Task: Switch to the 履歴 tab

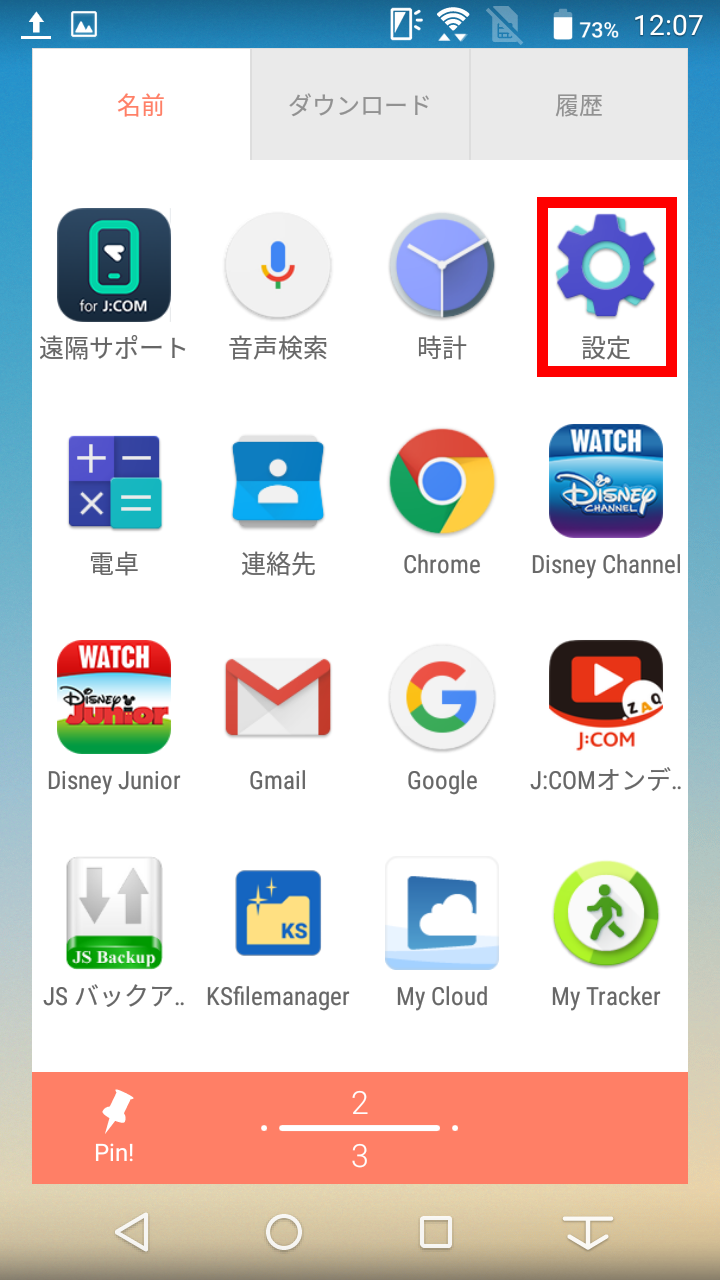Action: point(579,104)
